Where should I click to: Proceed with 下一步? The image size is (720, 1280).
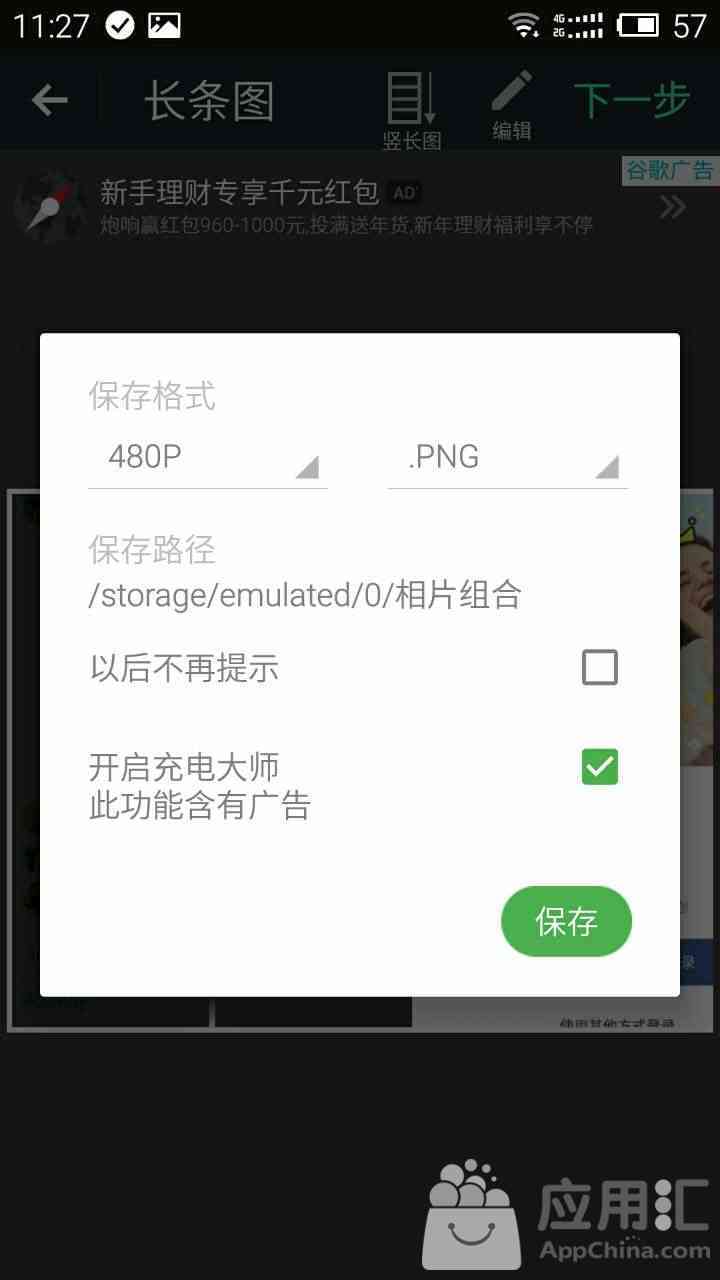tap(632, 100)
